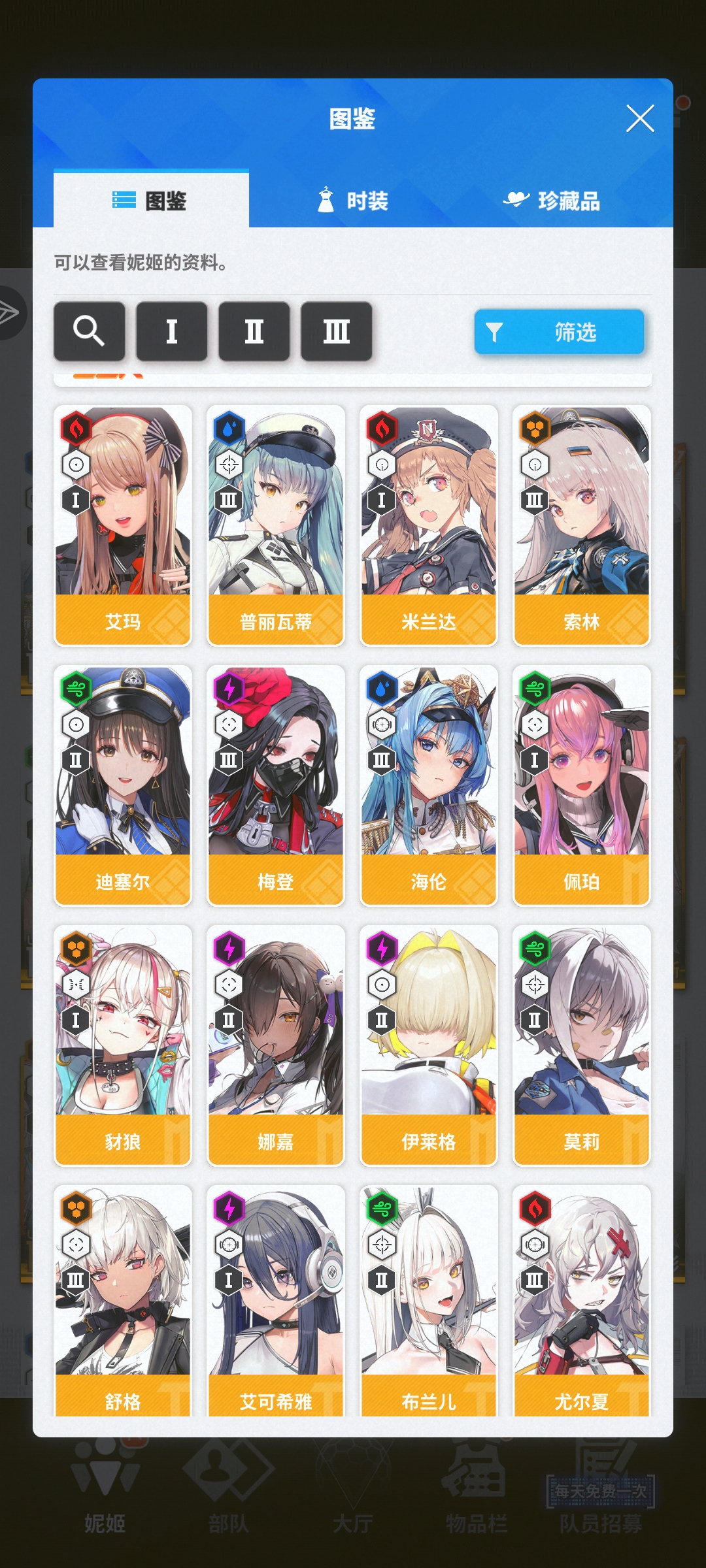Select the 米兰达 card
This screenshot has height=1568, width=706.
tap(429, 525)
